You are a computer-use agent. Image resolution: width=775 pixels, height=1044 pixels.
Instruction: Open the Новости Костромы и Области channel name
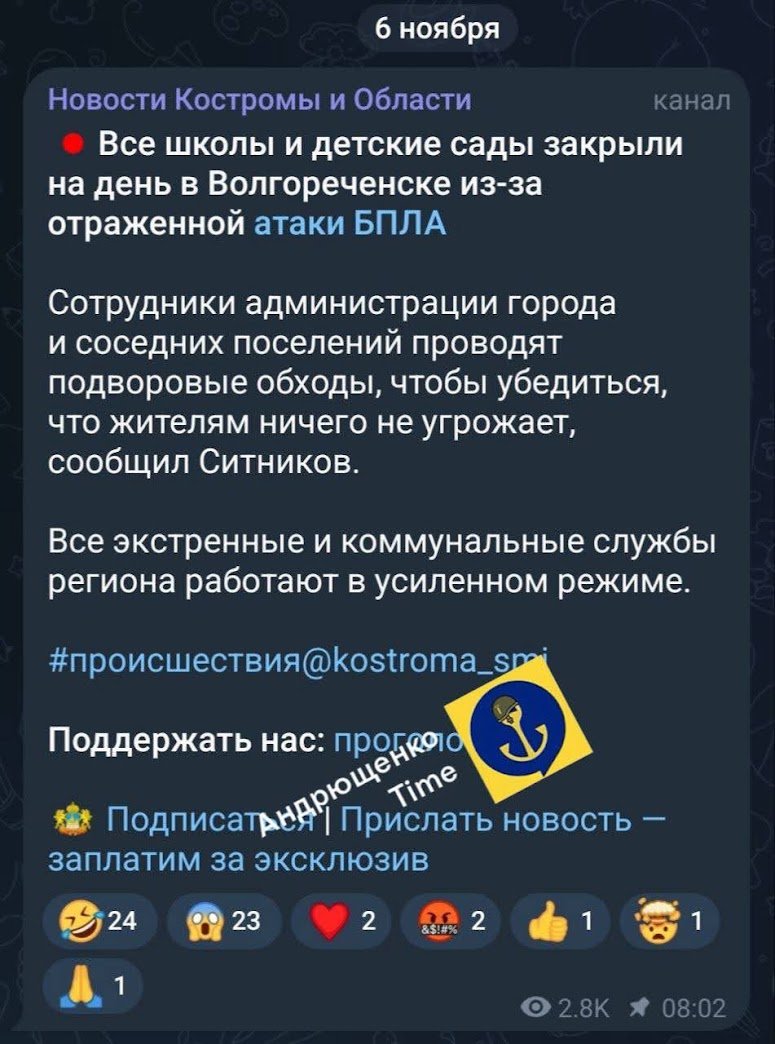(260, 101)
